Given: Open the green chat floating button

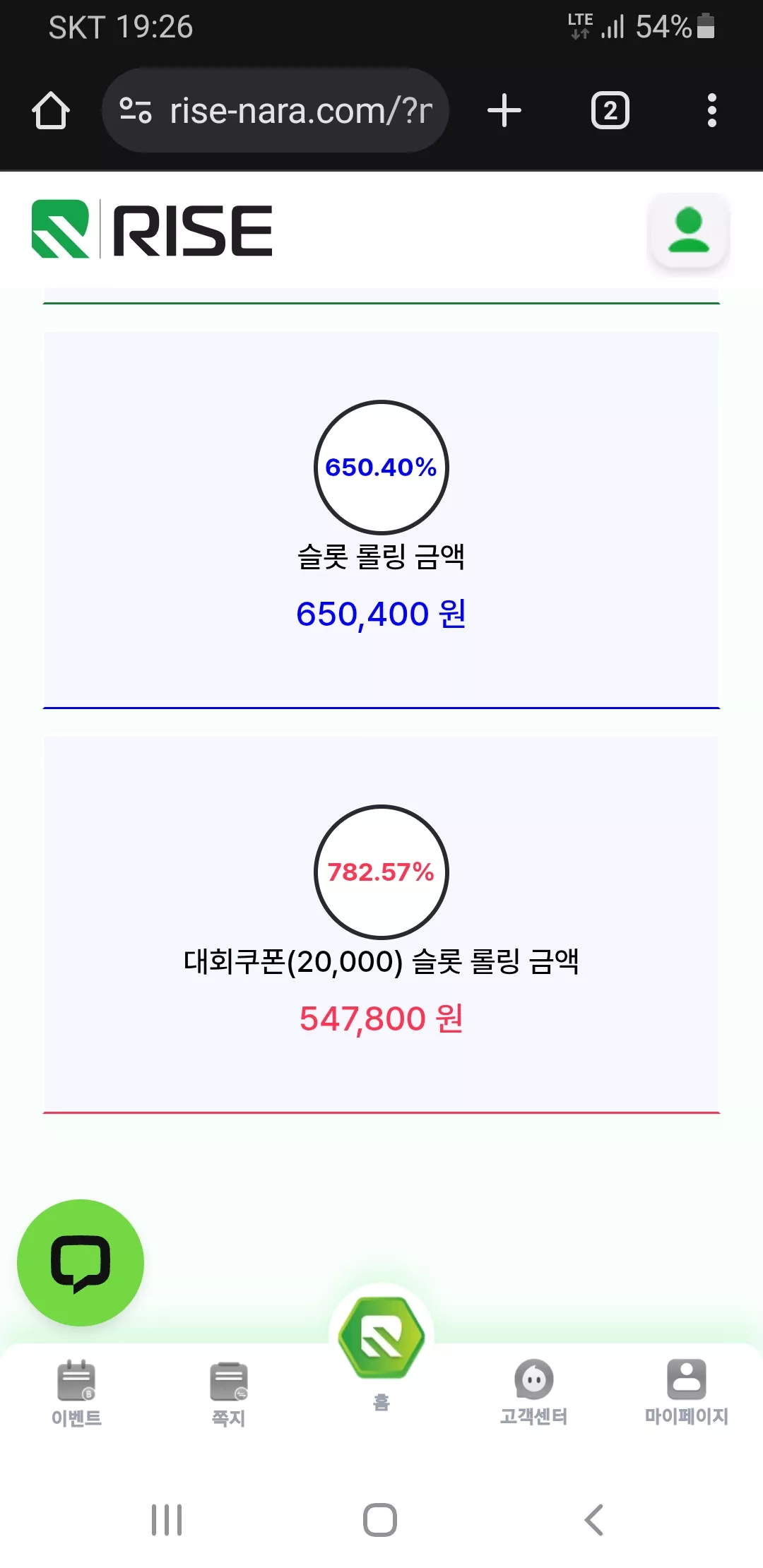Looking at the screenshot, I should [x=81, y=1262].
